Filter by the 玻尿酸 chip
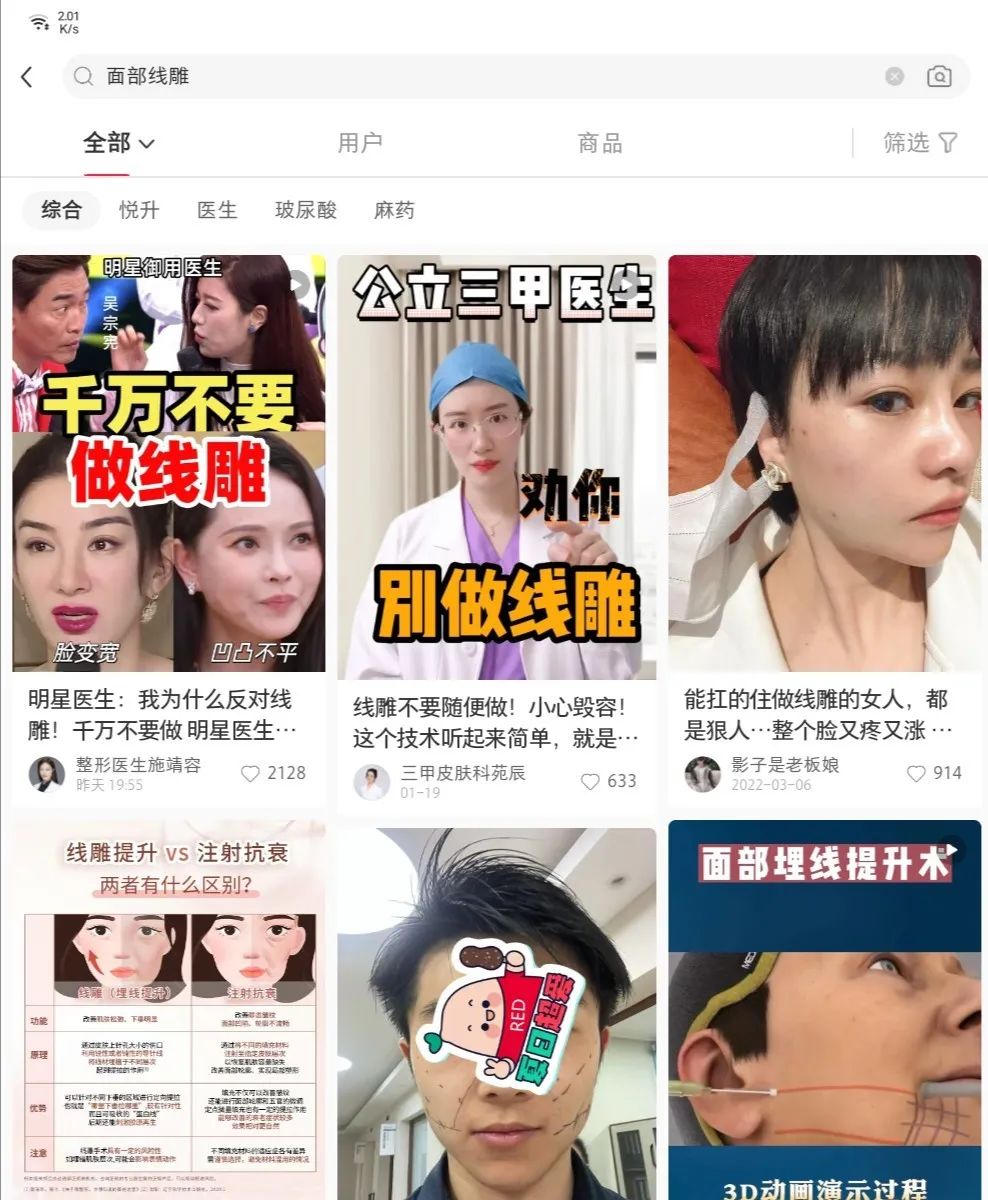Image resolution: width=988 pixels, height=1200 pixels. coord(306,210)
